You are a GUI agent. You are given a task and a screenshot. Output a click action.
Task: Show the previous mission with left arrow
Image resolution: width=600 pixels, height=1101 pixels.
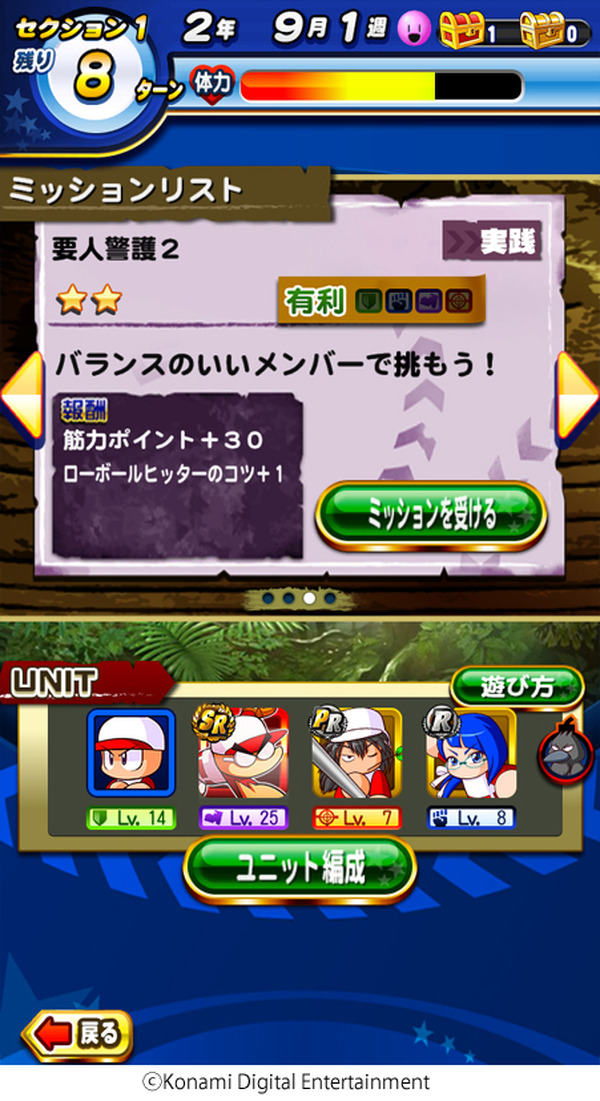pos(21,397)
